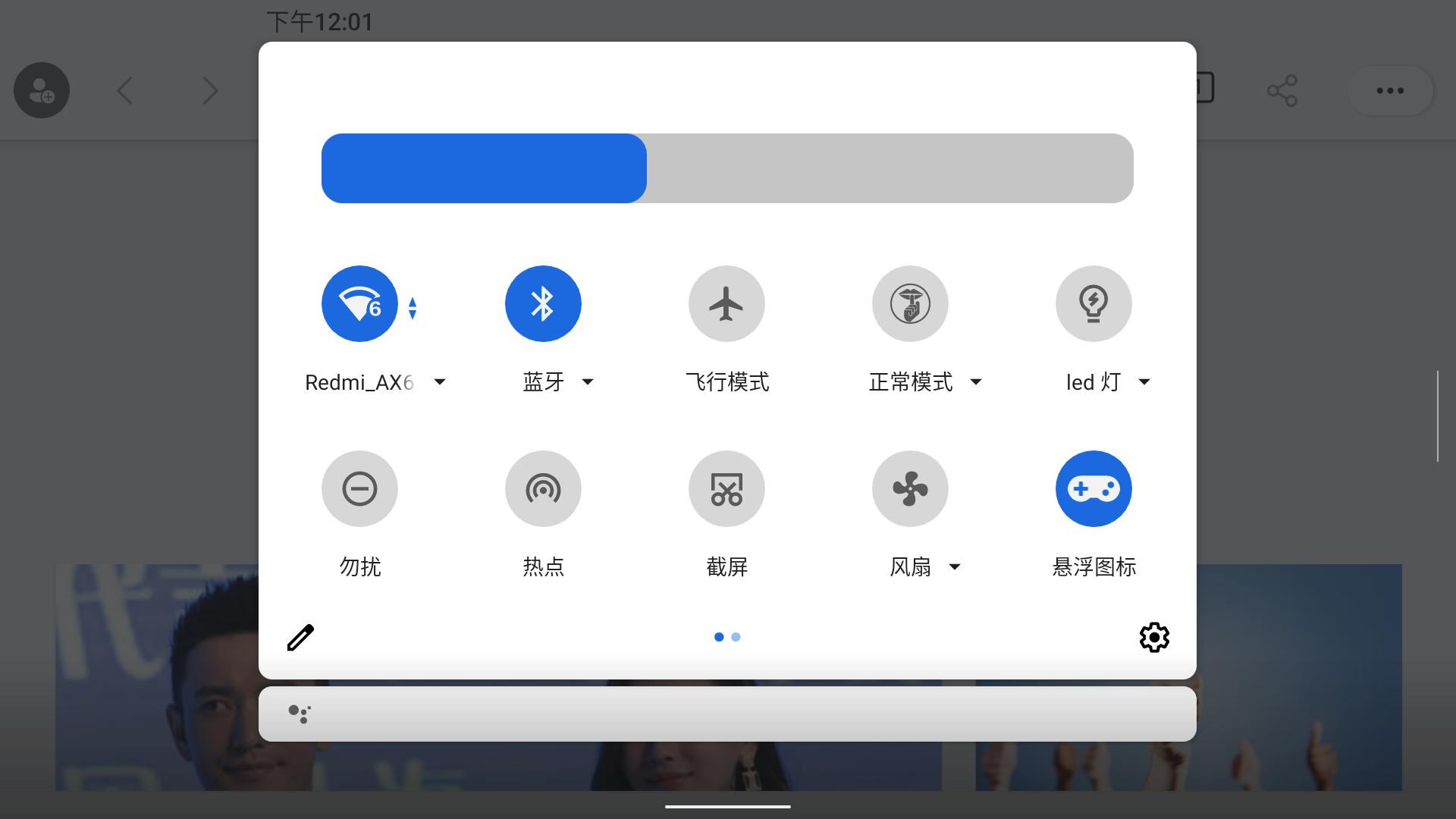The width and height of the screenshot is (1456, 819).
Task: Turn off the Bluetooth (蓝牙) tile
Action: [543, 303]
